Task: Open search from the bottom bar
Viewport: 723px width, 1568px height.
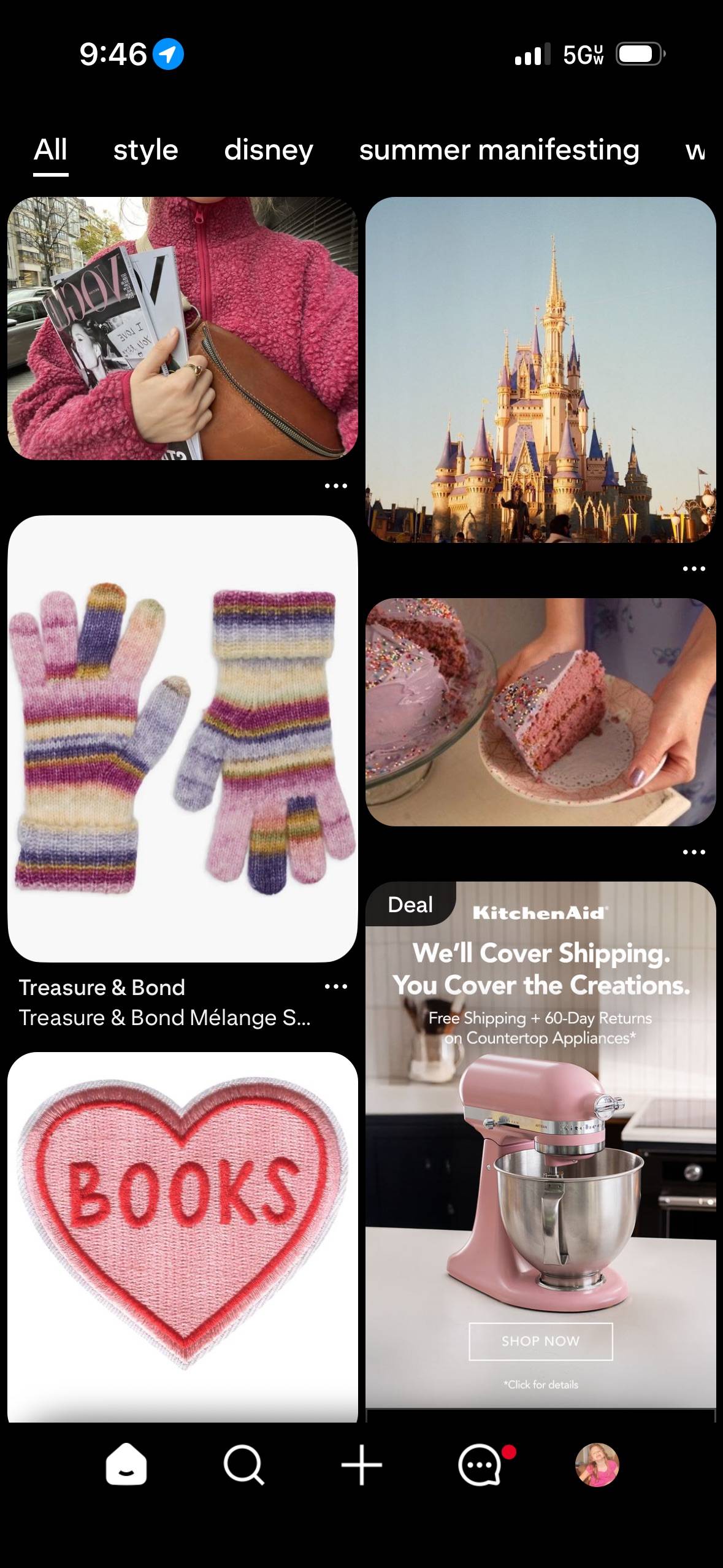Action: (244, 1464)
